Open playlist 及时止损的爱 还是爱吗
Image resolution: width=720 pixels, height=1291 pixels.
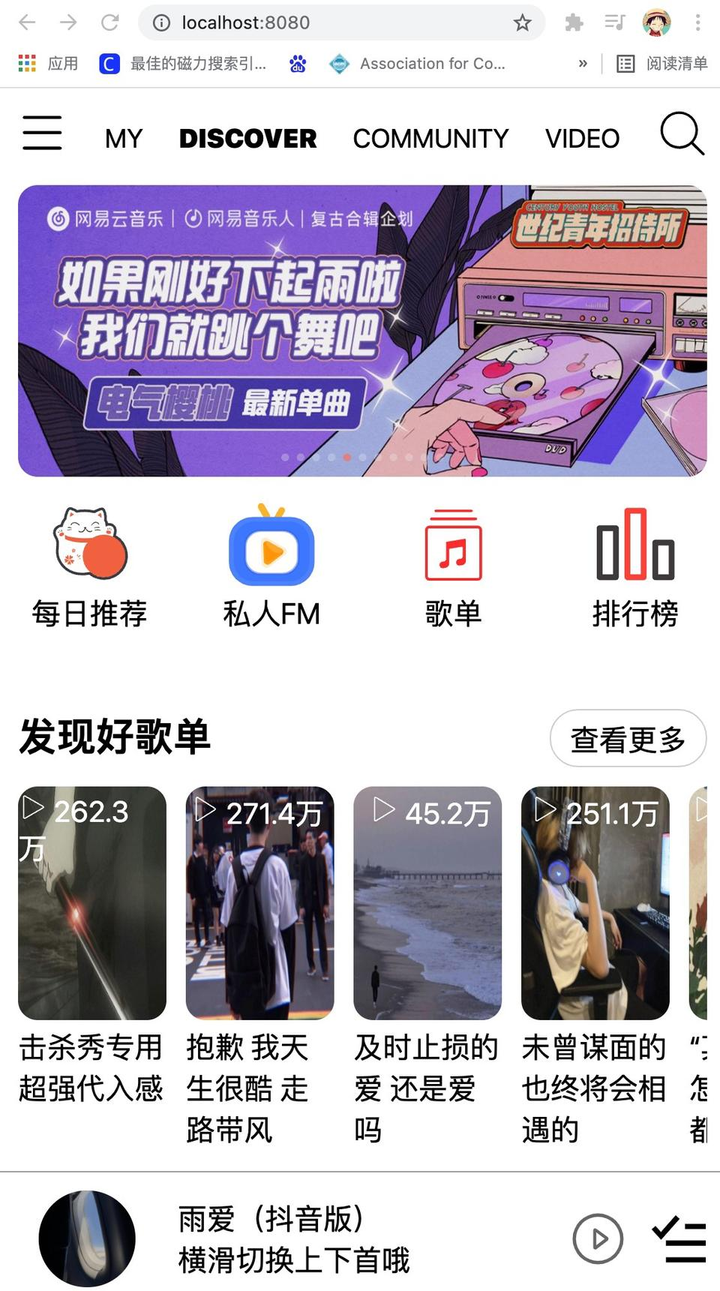pyautogui.click(x=428, y=903)
